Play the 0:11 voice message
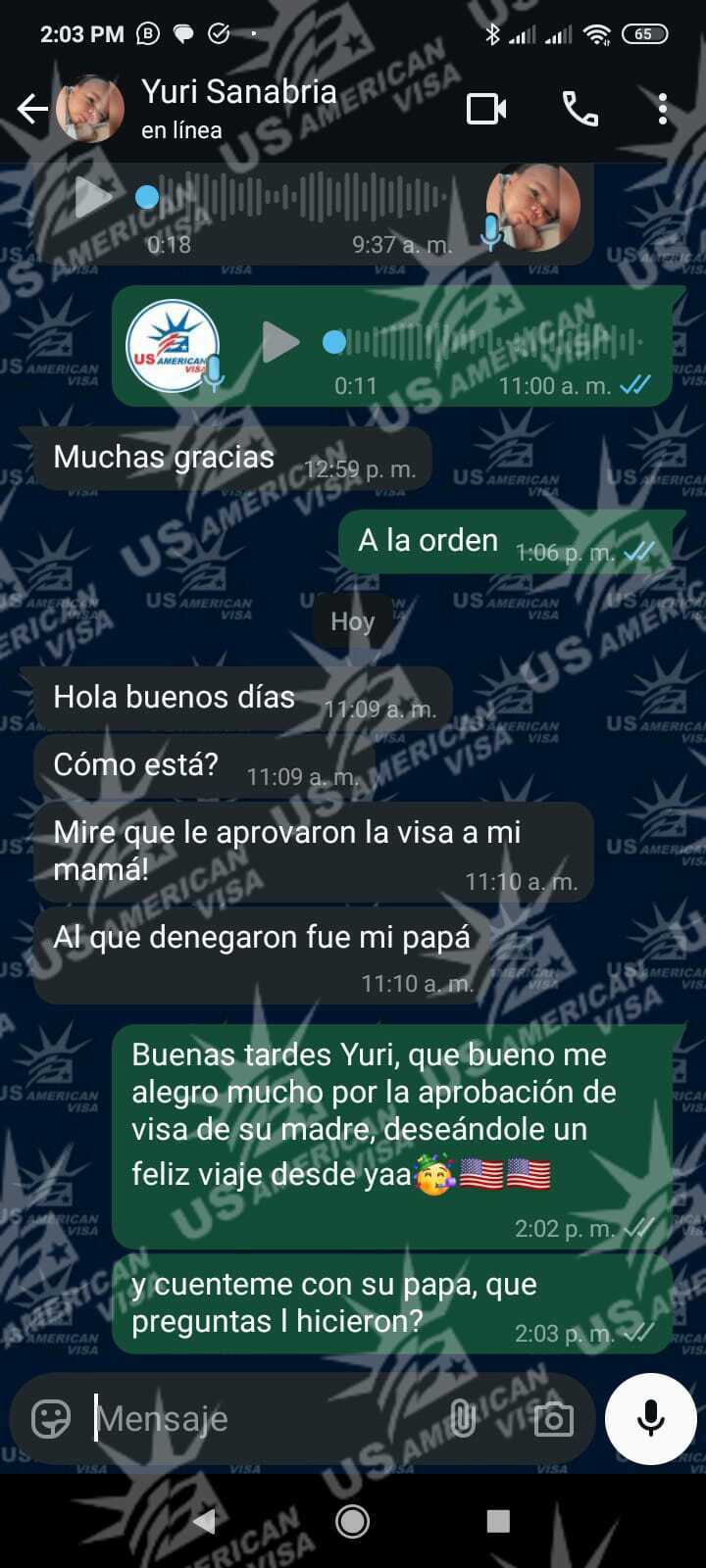This screenshot has width=706, height=1568. 280,342
